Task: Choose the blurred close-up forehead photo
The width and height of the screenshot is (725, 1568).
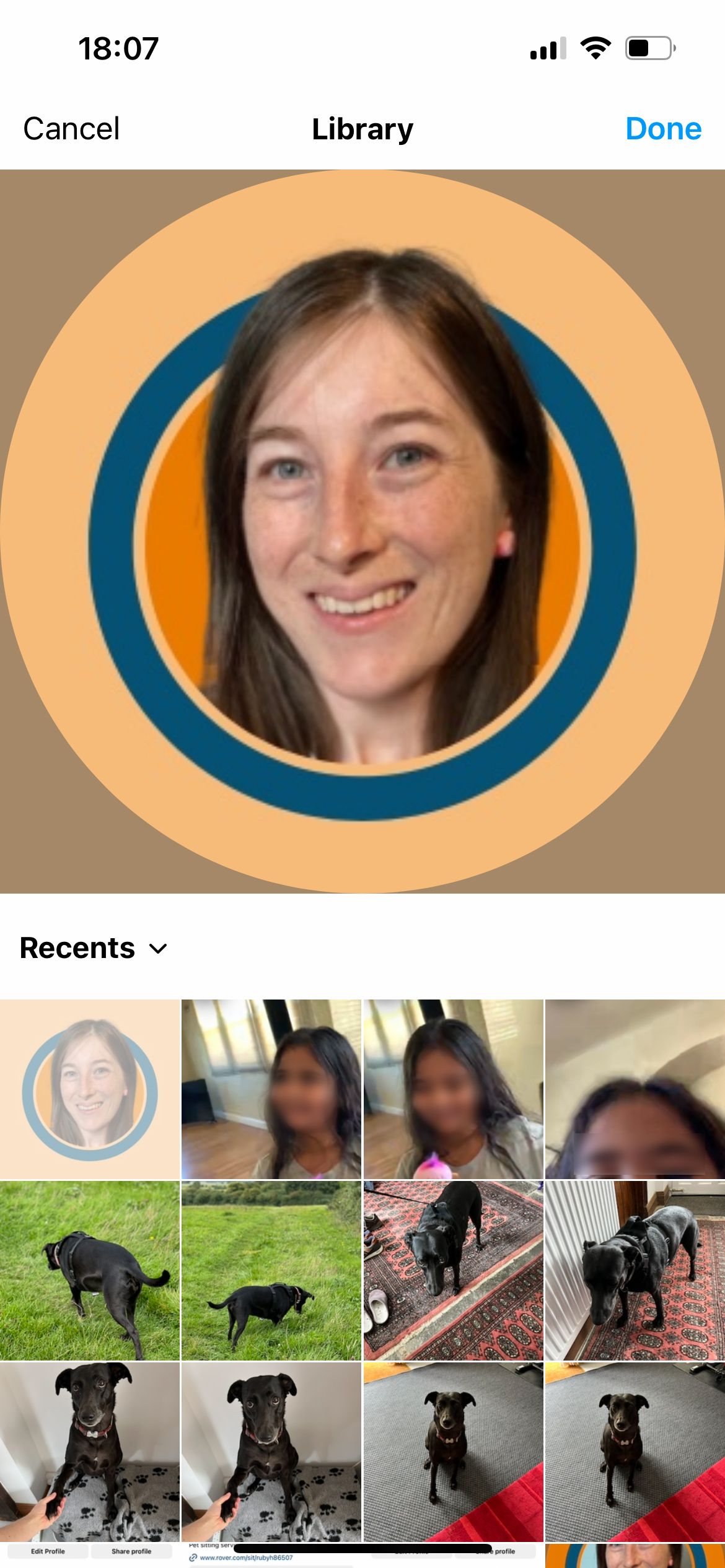Action: 635,1089
